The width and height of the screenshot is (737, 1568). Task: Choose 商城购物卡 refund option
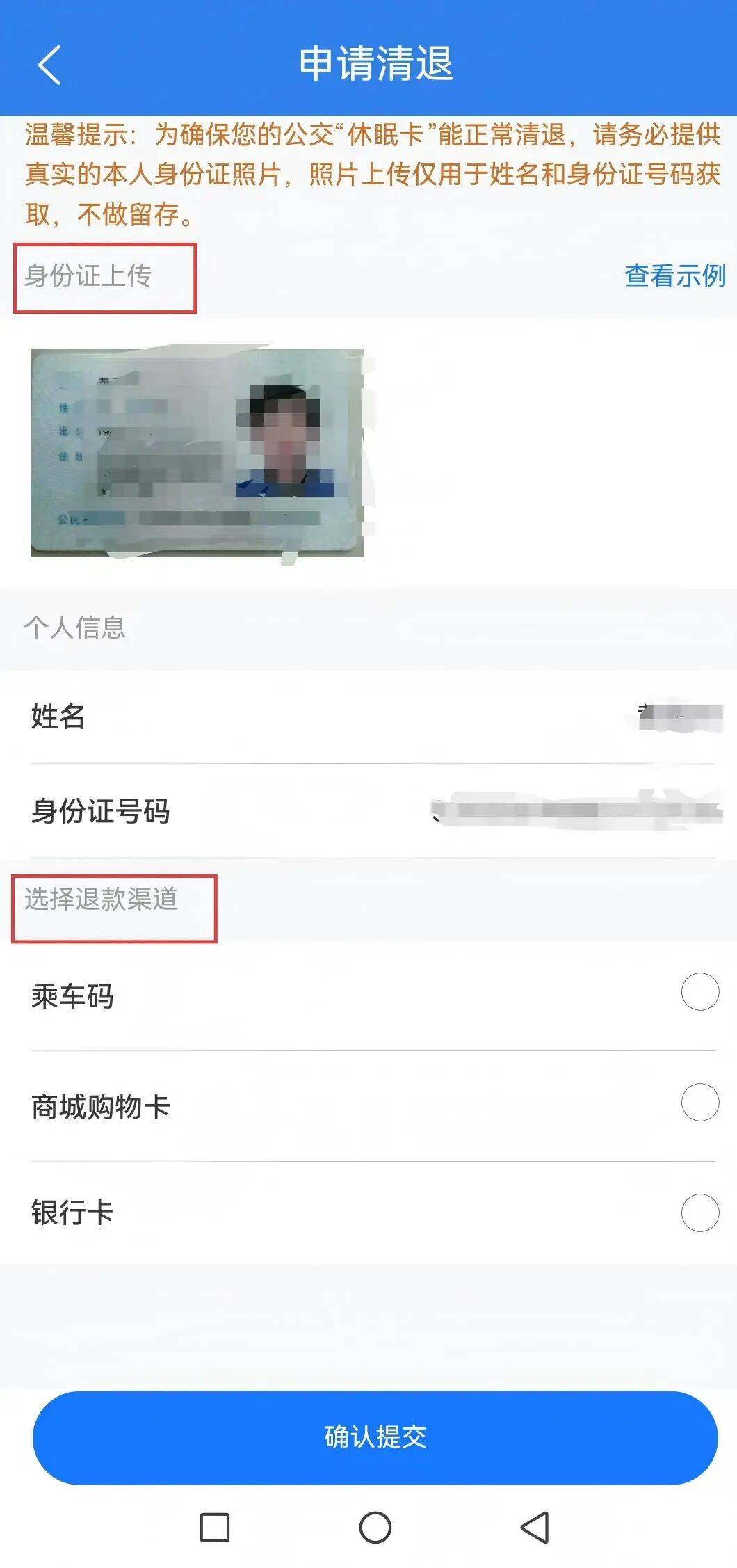point(699,1102)
